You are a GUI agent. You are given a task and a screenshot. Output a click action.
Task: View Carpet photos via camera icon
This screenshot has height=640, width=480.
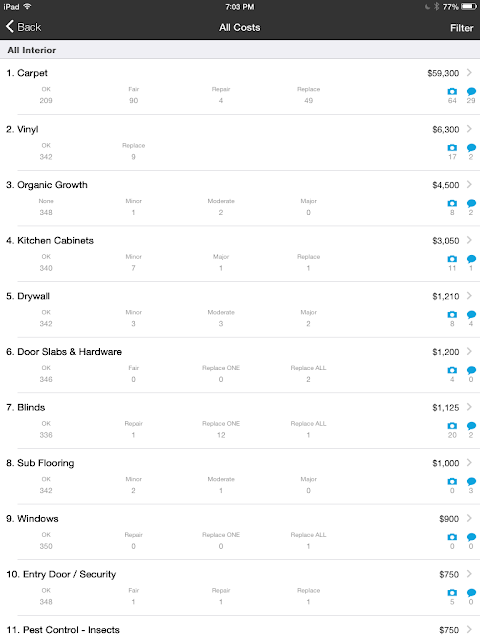pos(452,91)
